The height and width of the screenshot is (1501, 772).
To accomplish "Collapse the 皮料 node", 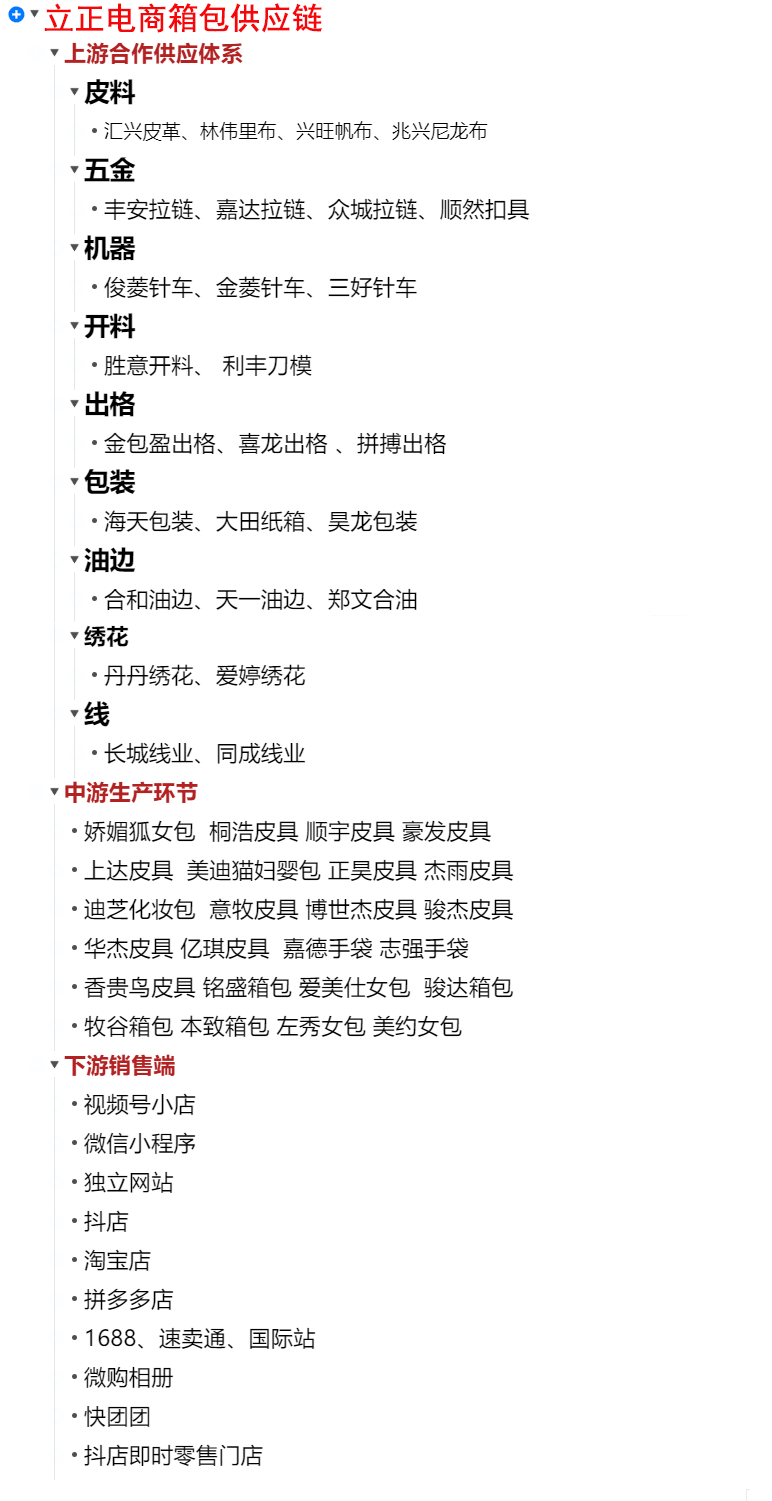I will (x=74, y=92).
